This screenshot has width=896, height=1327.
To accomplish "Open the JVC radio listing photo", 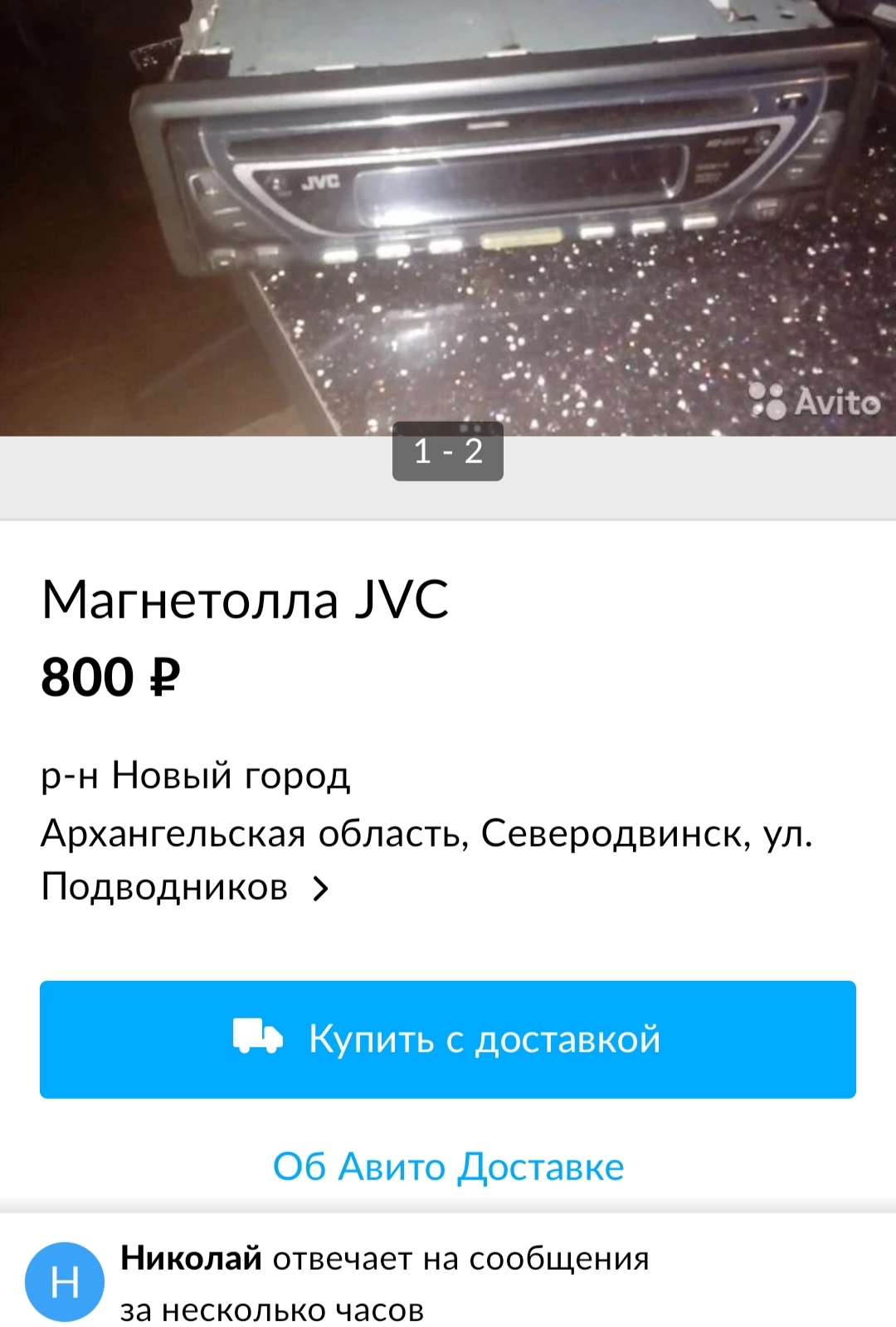I will [x=448, y=216].
